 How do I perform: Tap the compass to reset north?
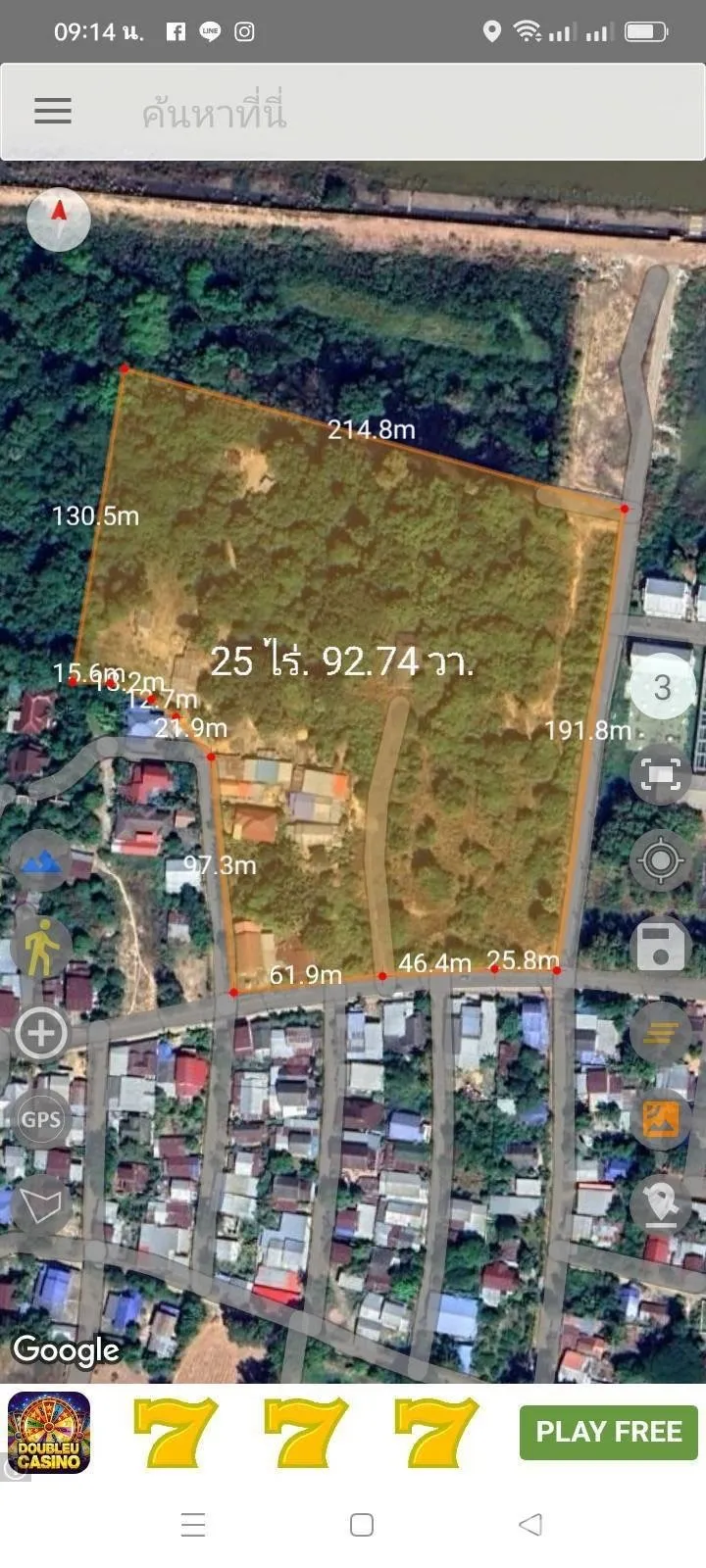59,219
